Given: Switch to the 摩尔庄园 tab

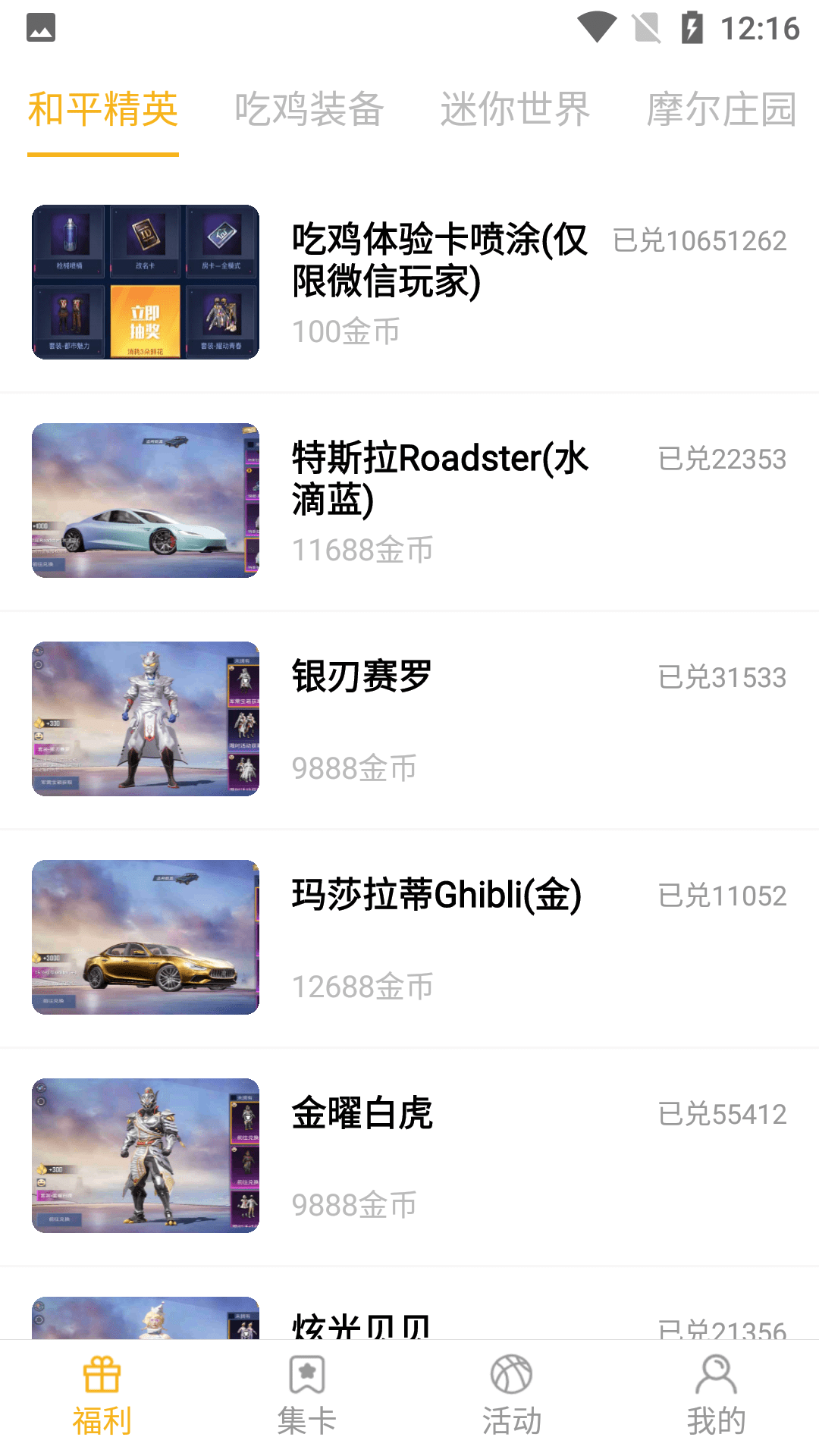Looking at the screenshot, I should pyautogui.click(x=720, y=110).
